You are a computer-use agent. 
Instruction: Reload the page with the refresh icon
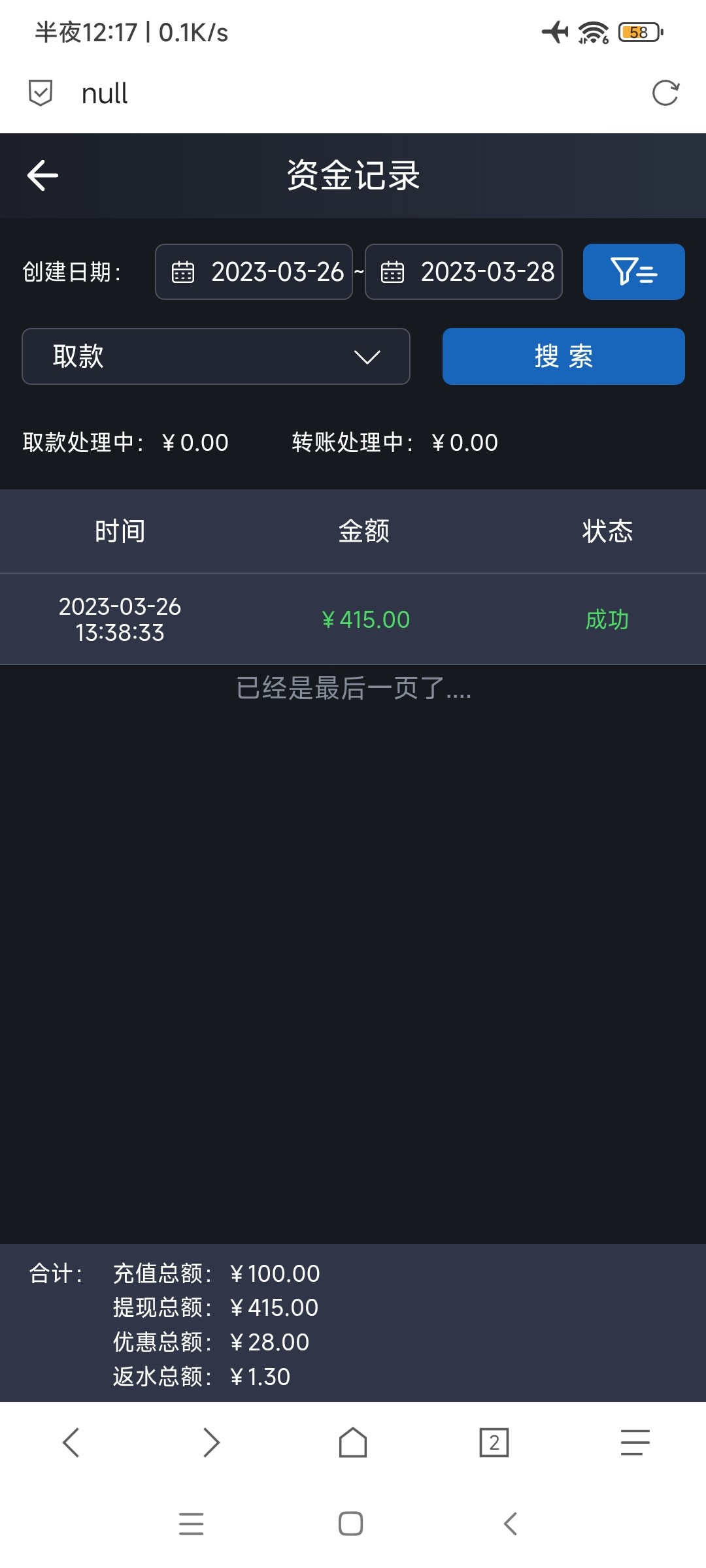tap(665, 93)
